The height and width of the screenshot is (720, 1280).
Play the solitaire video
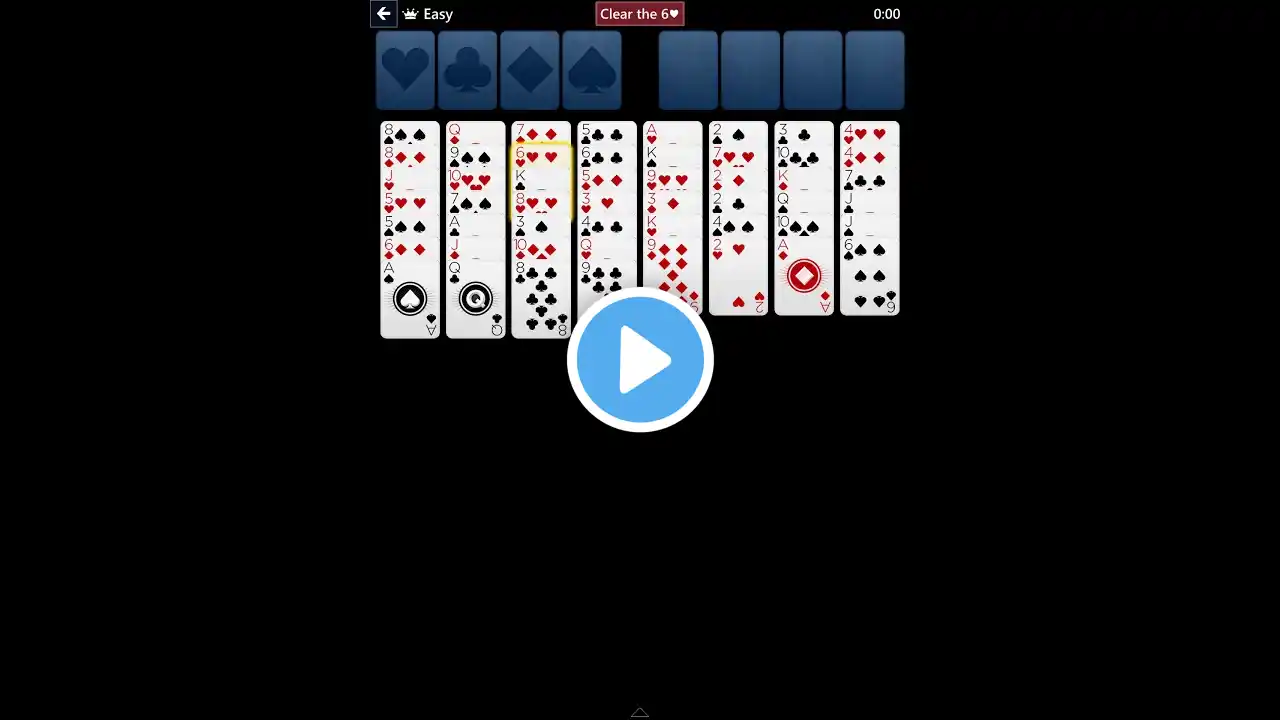tap(640, 360)
